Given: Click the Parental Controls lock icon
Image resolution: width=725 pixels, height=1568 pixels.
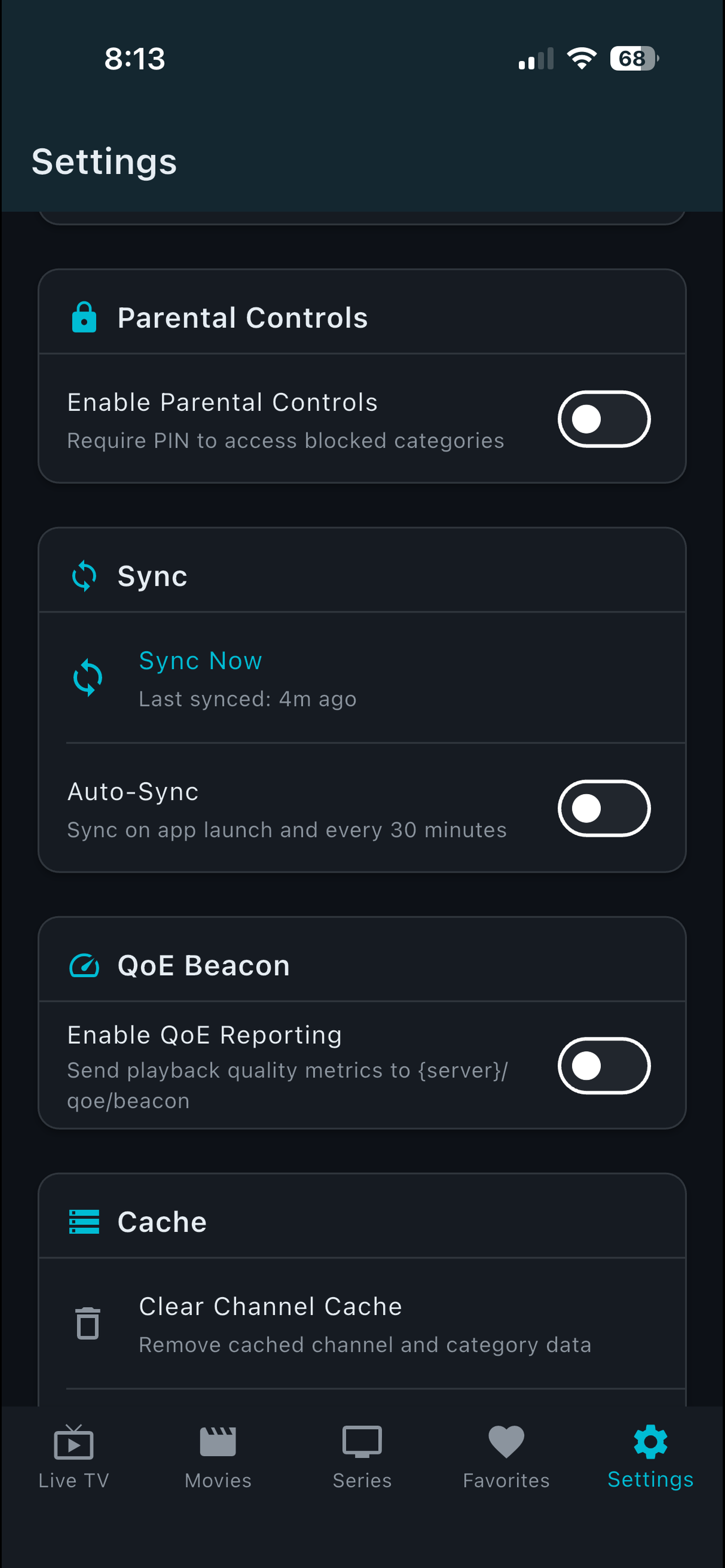Looking at the screenshot, I should 84,317.
